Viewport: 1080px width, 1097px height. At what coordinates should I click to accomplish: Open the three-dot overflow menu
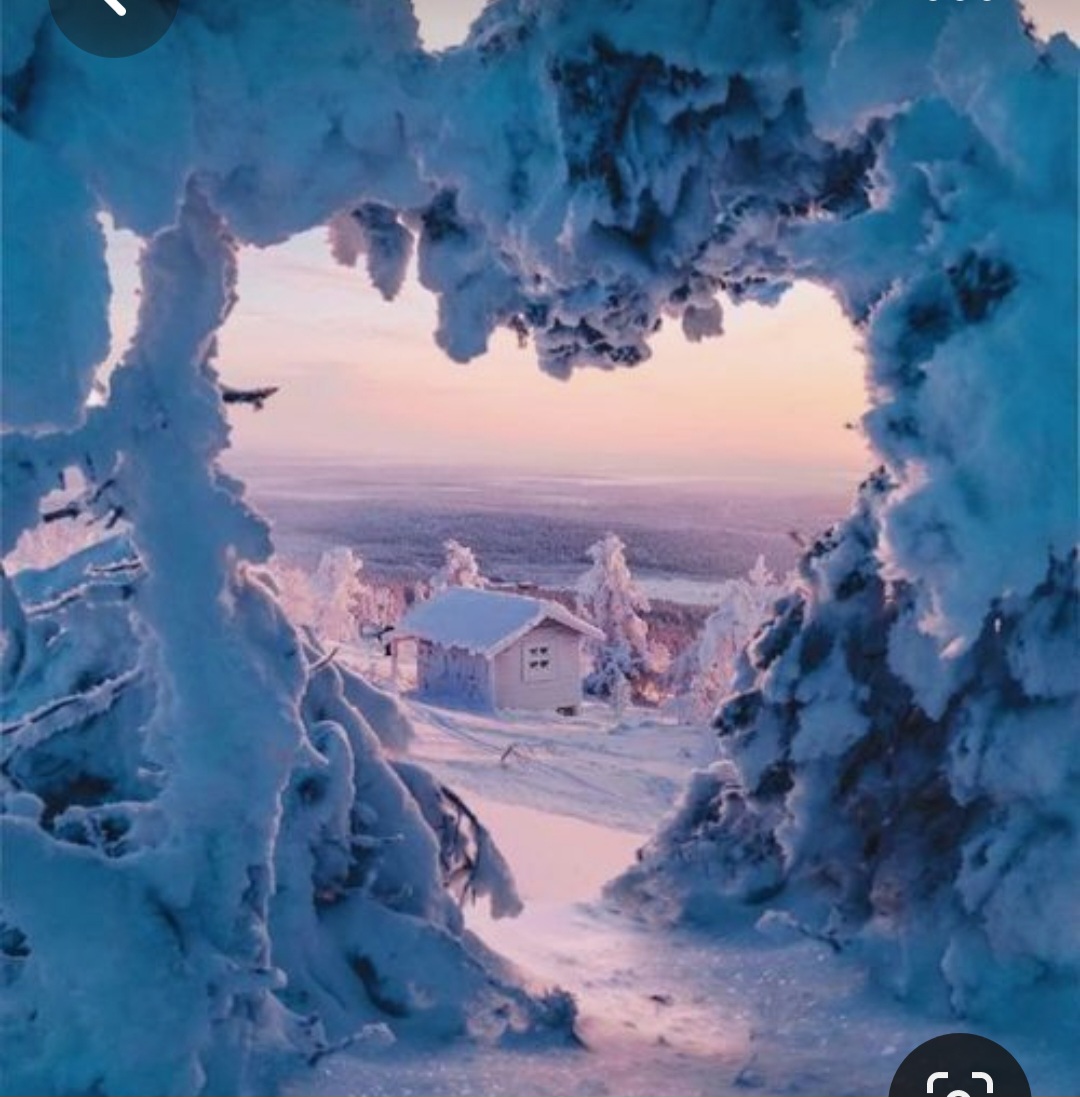(959, 3)
